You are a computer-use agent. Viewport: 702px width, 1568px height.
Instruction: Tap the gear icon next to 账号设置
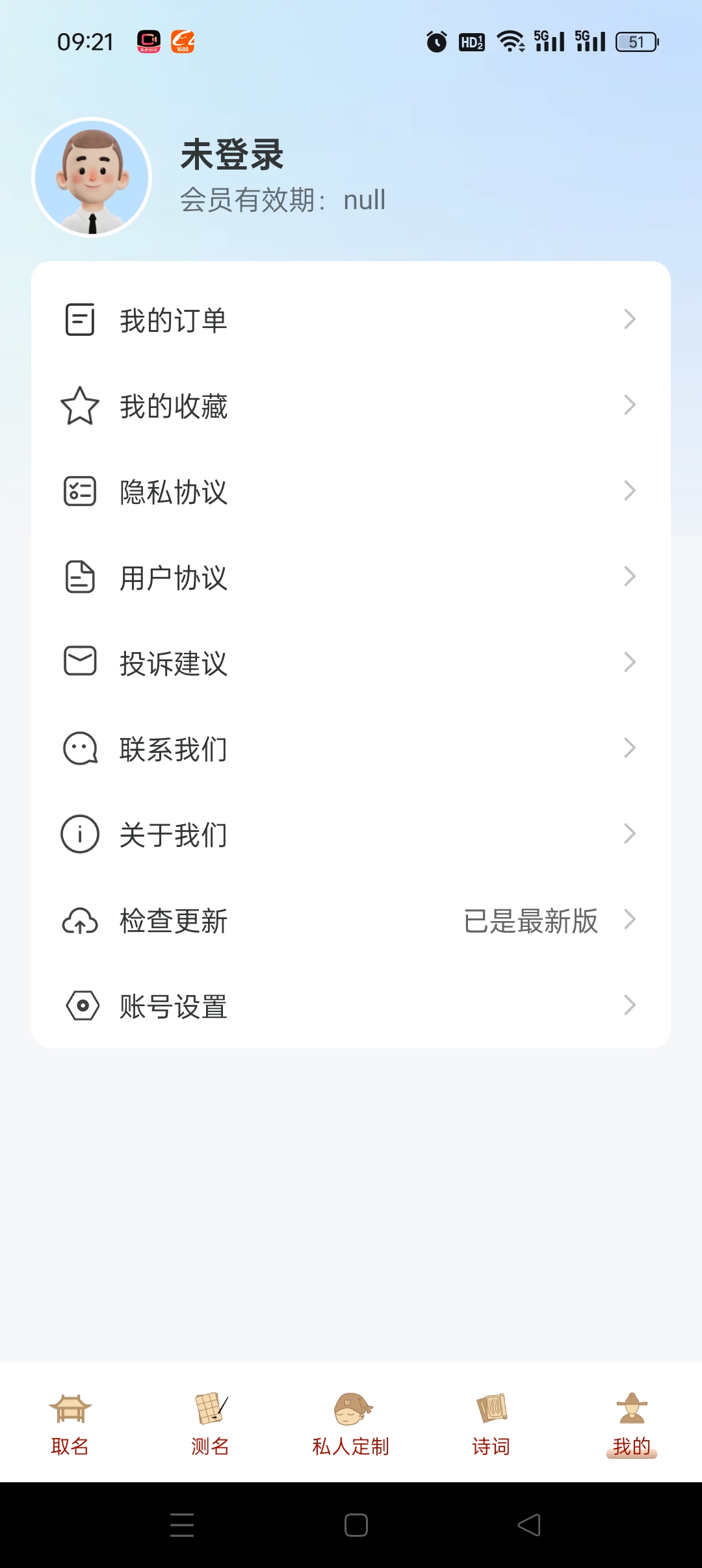[79, 1007]
